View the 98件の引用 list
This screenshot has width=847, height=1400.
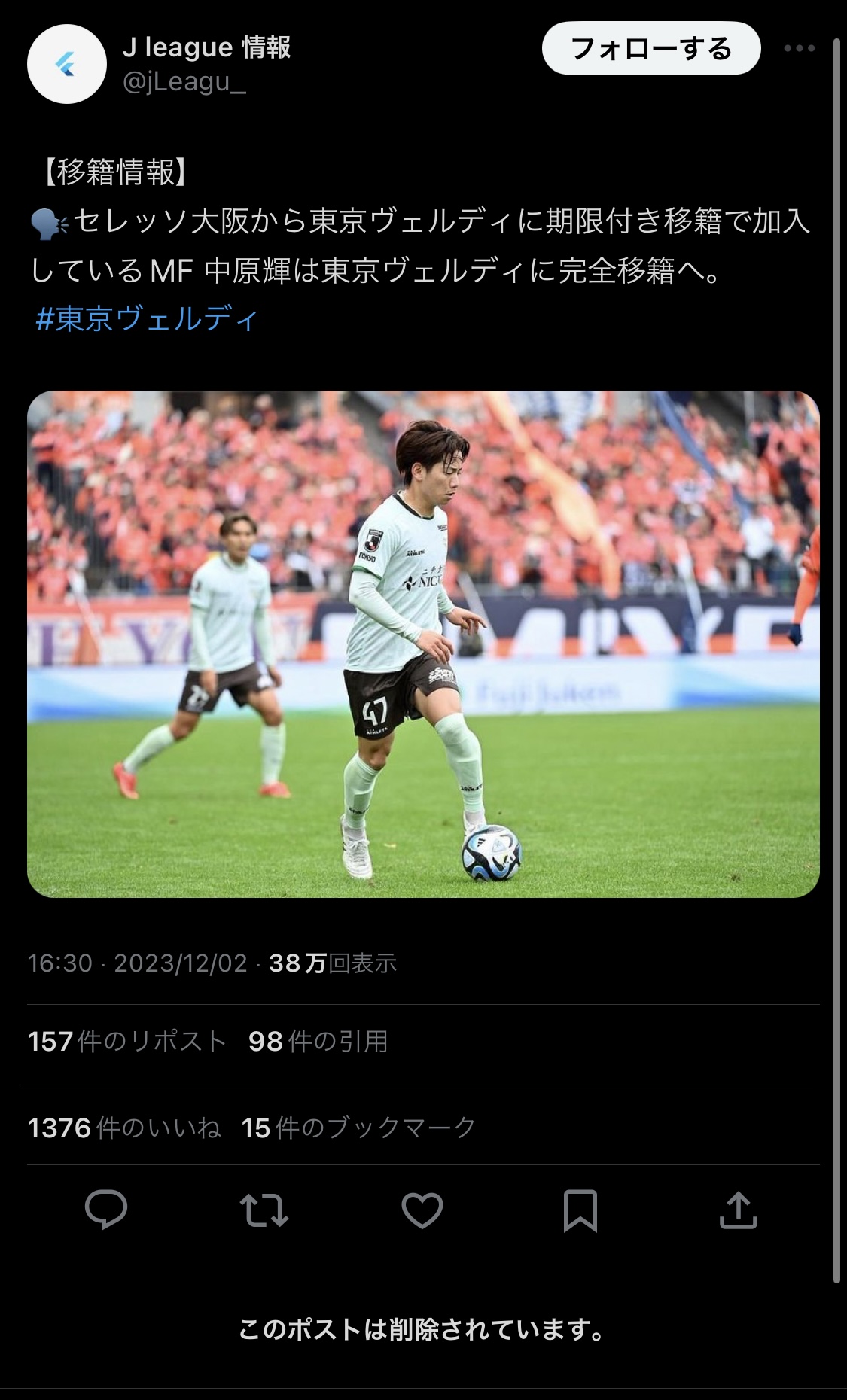point(318,1041)
